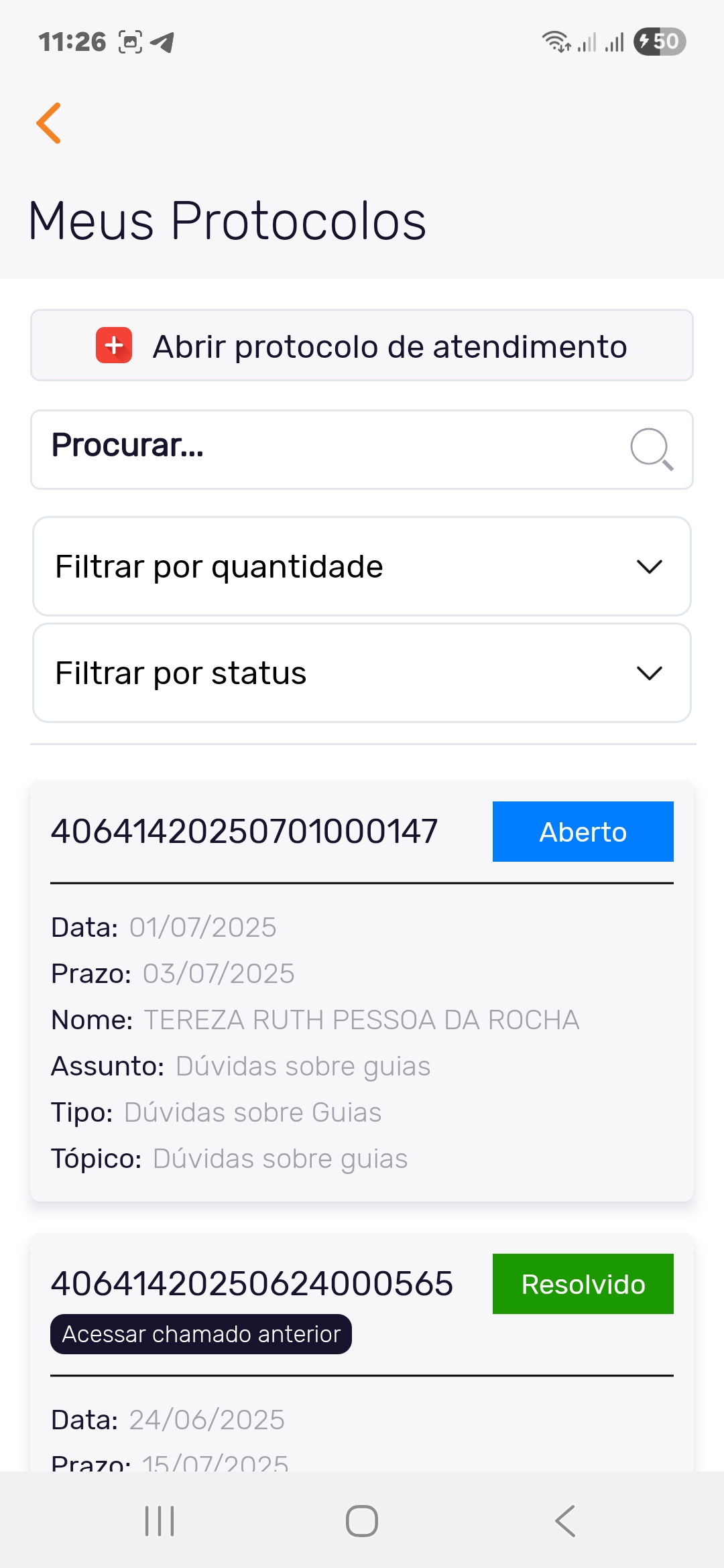Tap Acessar chamado anterior

tap(201, 1334)
